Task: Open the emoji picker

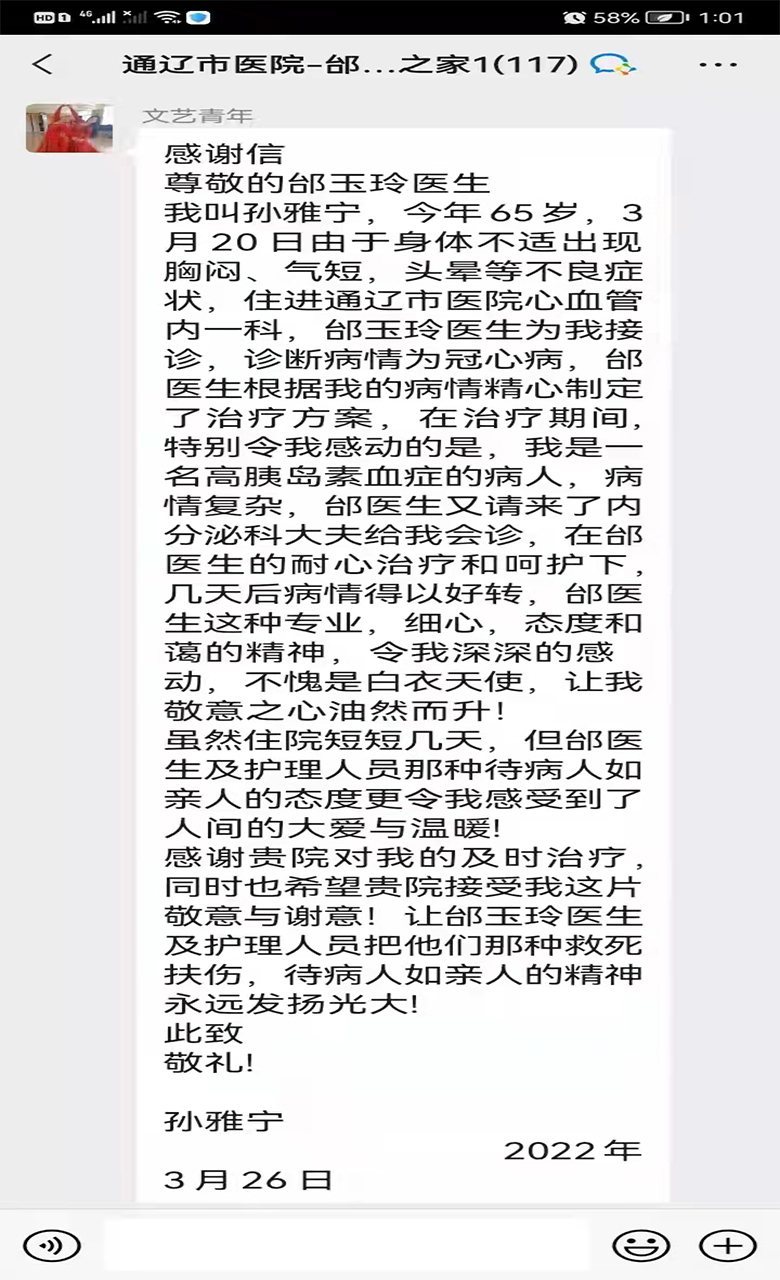Action: tap(641, 1245)
